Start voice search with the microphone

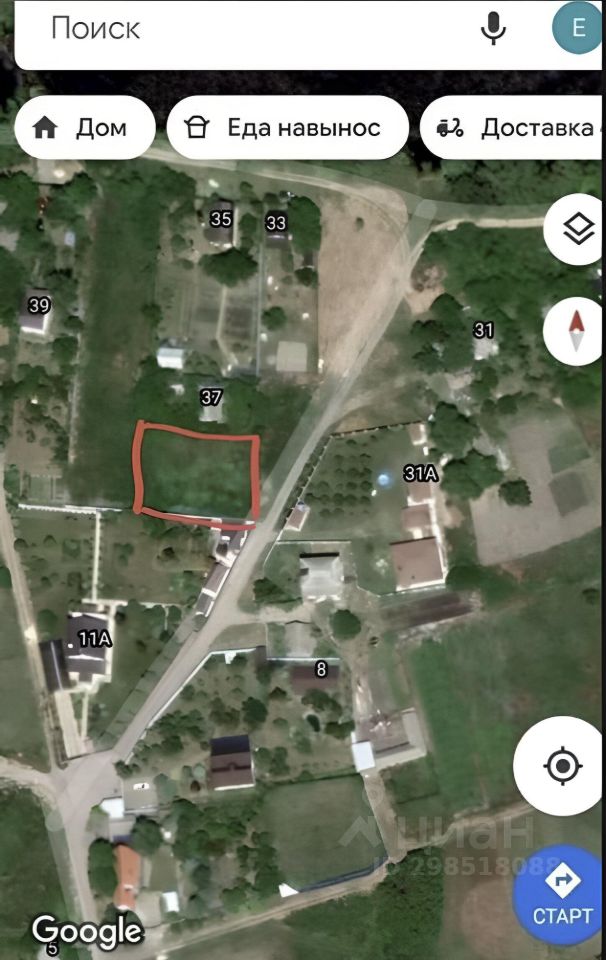click(493, 29)
